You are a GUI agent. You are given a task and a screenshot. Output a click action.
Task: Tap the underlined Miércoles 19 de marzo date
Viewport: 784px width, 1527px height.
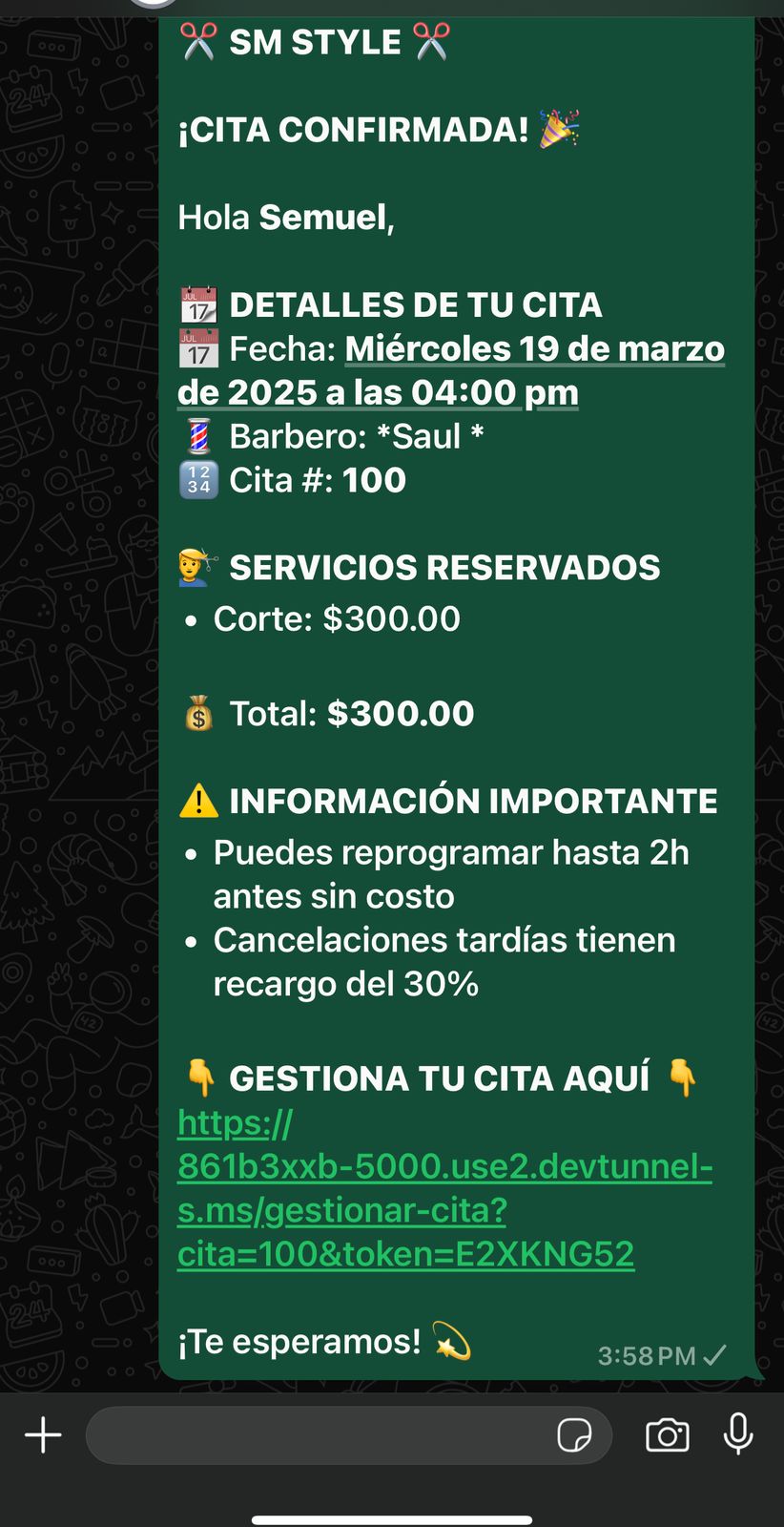pyautogui.click(x=535, y=347)
